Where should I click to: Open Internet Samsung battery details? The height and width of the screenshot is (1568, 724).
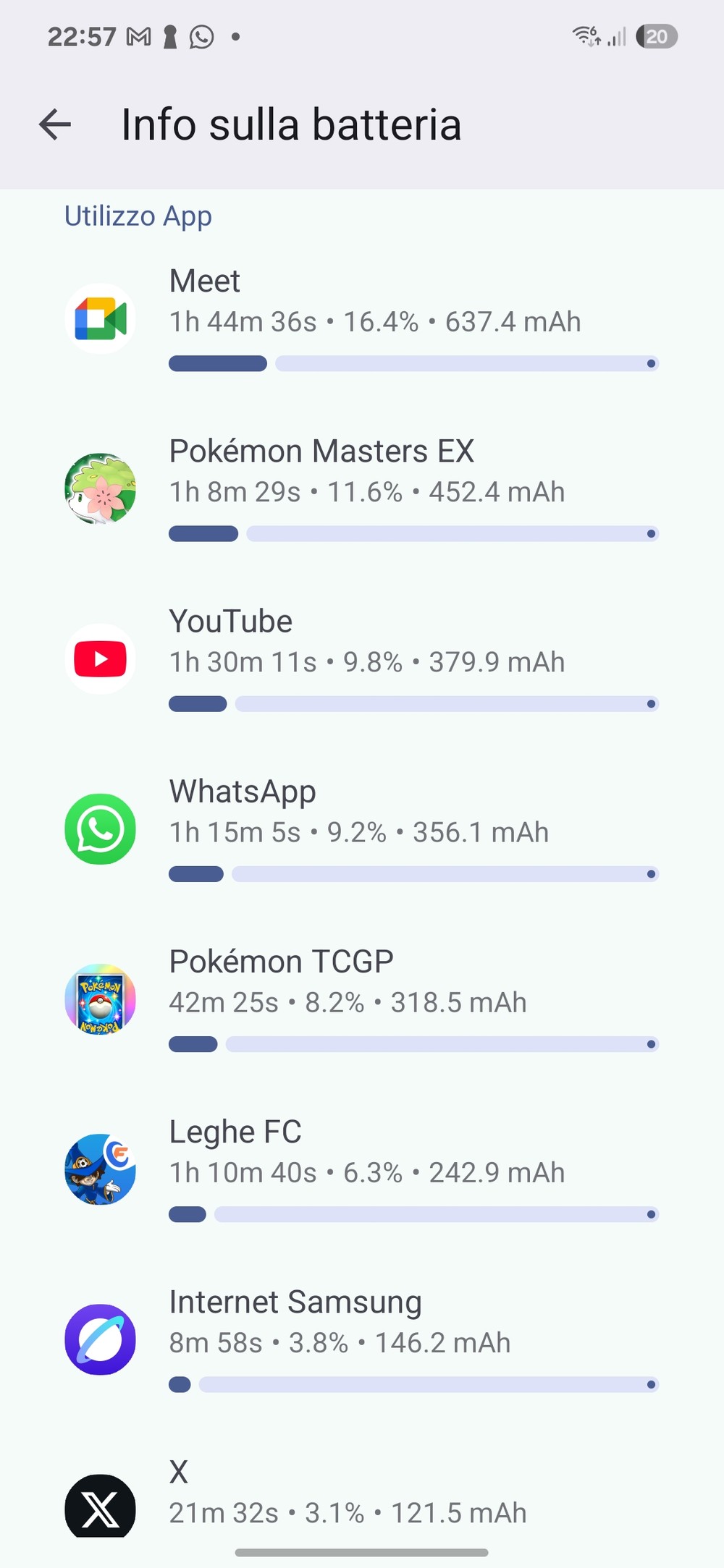pos(362,1339)
